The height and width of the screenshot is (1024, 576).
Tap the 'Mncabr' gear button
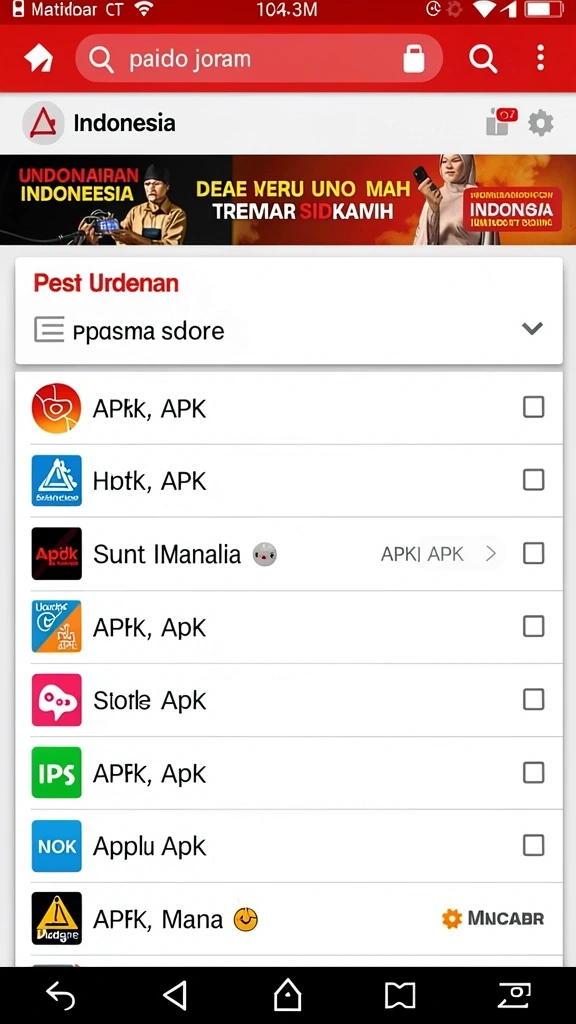pos(493,919)
